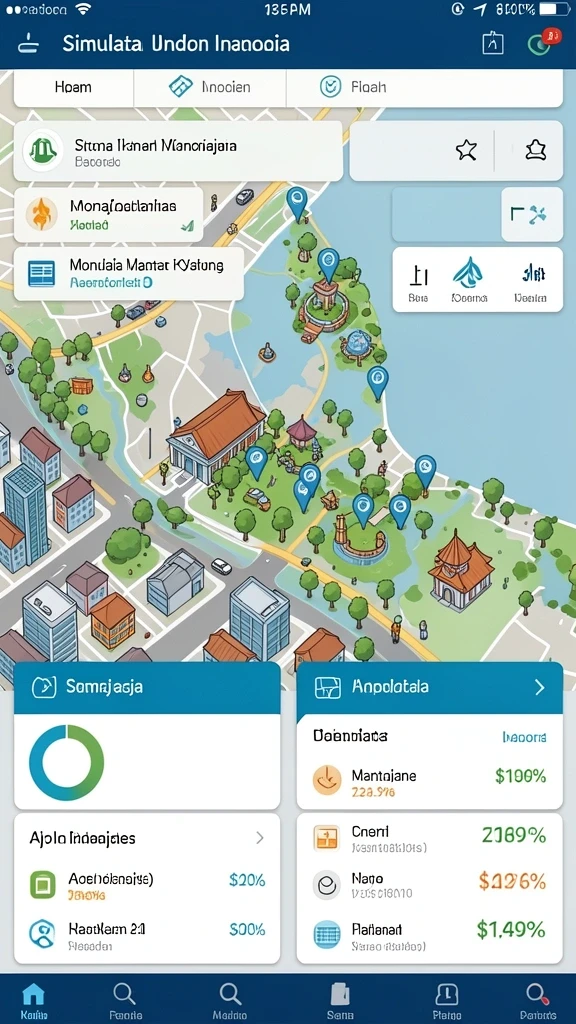The height and width of the screenshot is (1024, 576).
Task: Tap the square bookmark icon in the header
Action: coord(493,44)
